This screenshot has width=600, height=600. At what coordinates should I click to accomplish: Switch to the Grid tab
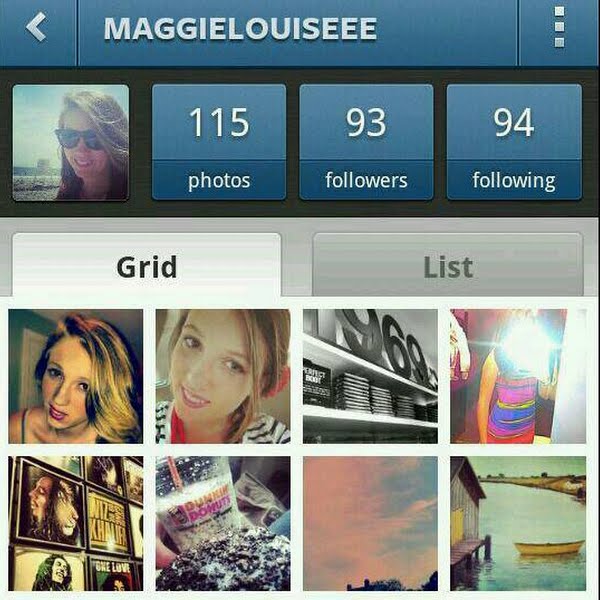point(146,267)
